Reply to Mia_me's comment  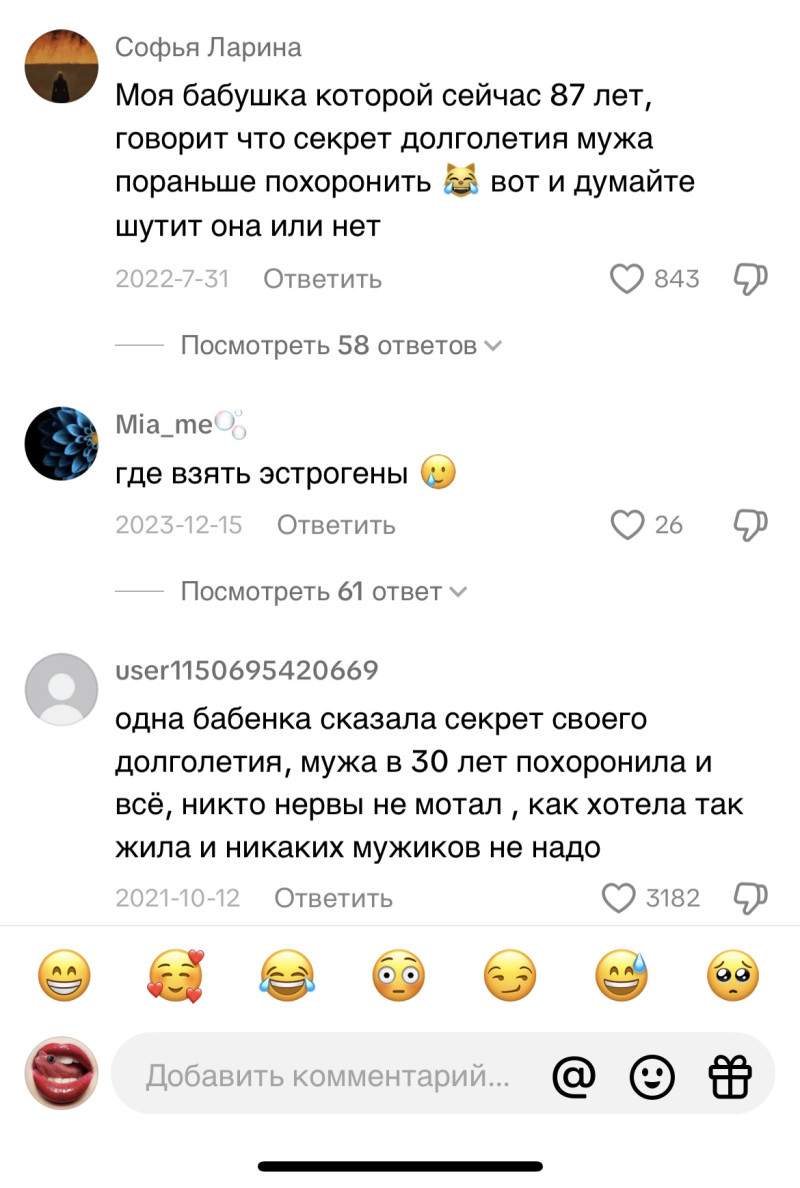(335, 525)
